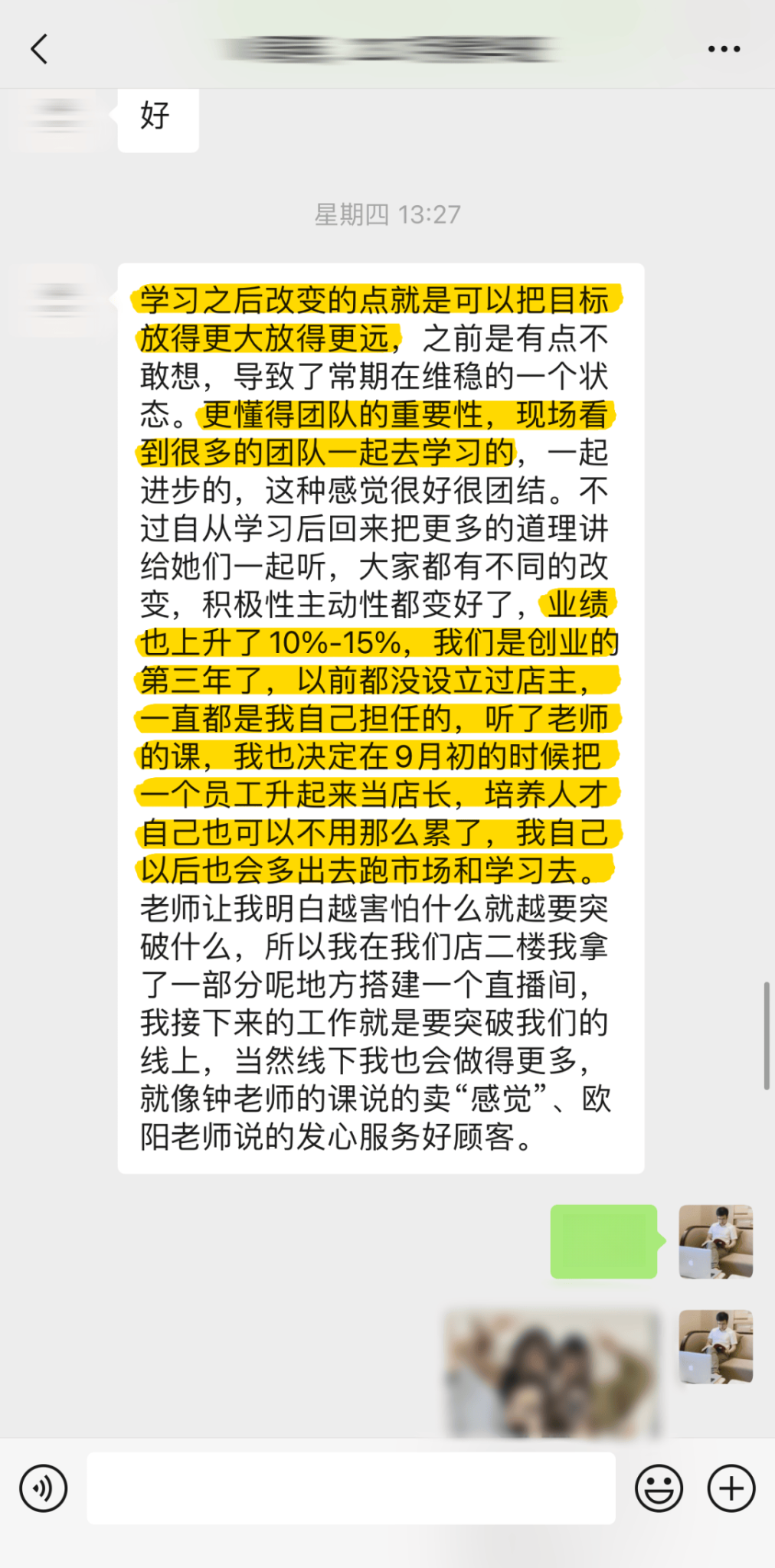Open my avatar beside the green bubble
Viewport: 775px width, 1568px height.
(716, 1242)
